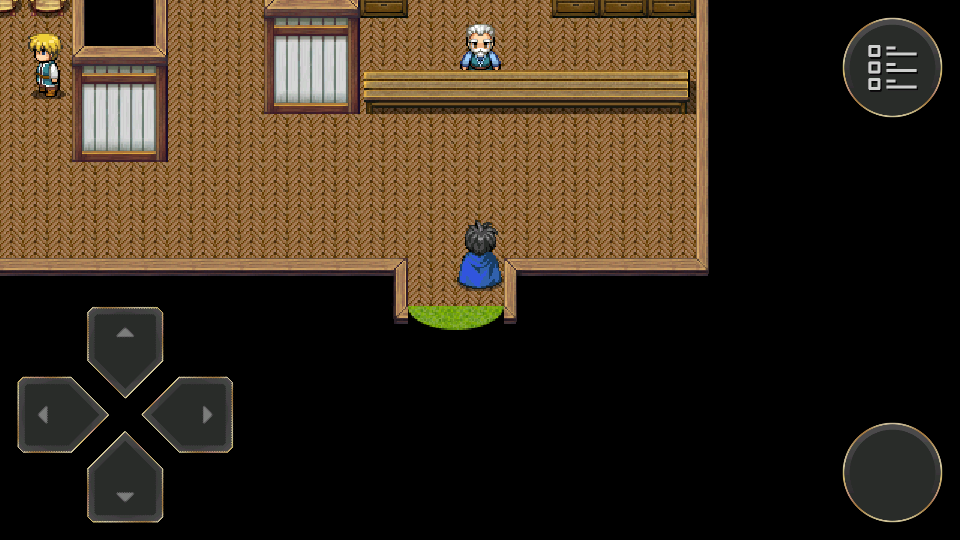Tap the round action button
This screenshot has height=540, width=960.
892,472
